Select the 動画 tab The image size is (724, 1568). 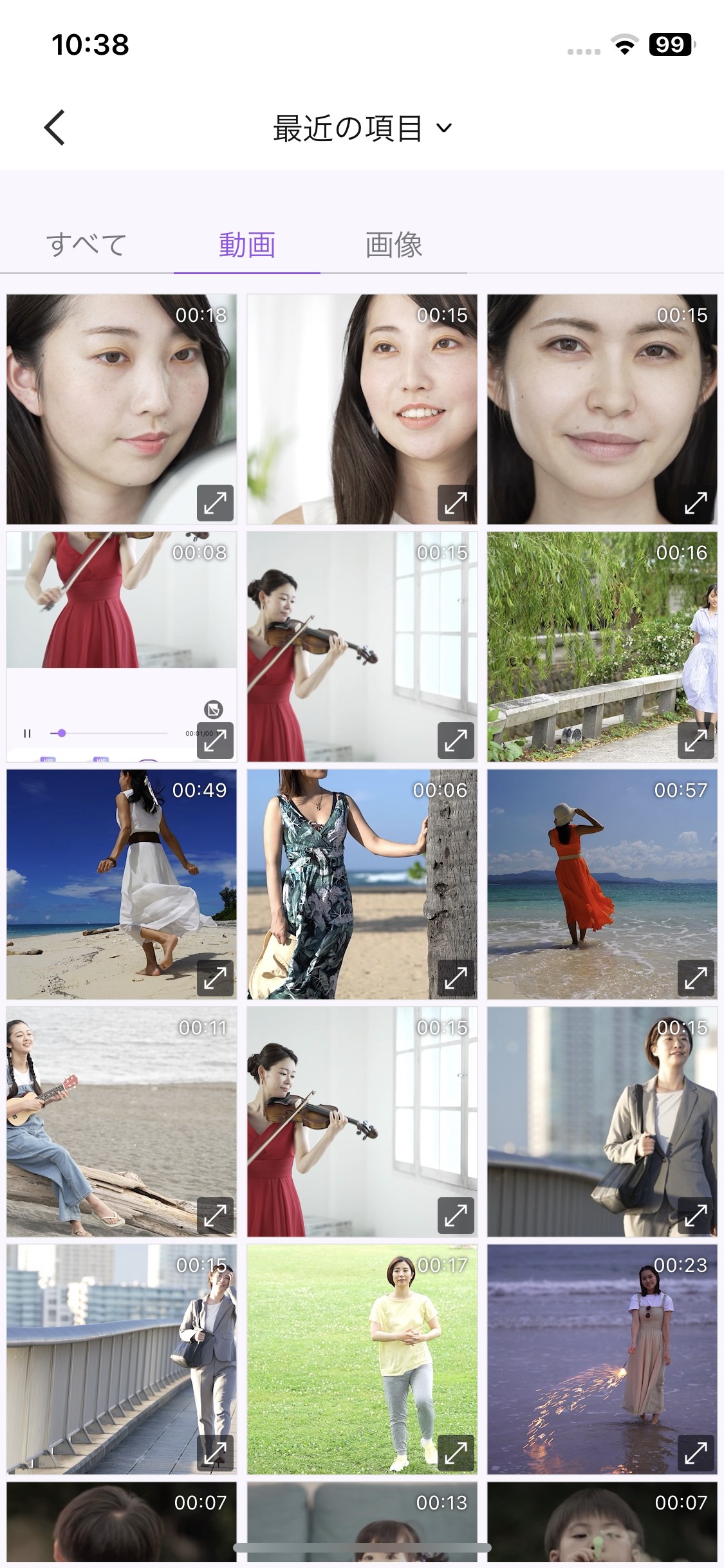point(247,245)
